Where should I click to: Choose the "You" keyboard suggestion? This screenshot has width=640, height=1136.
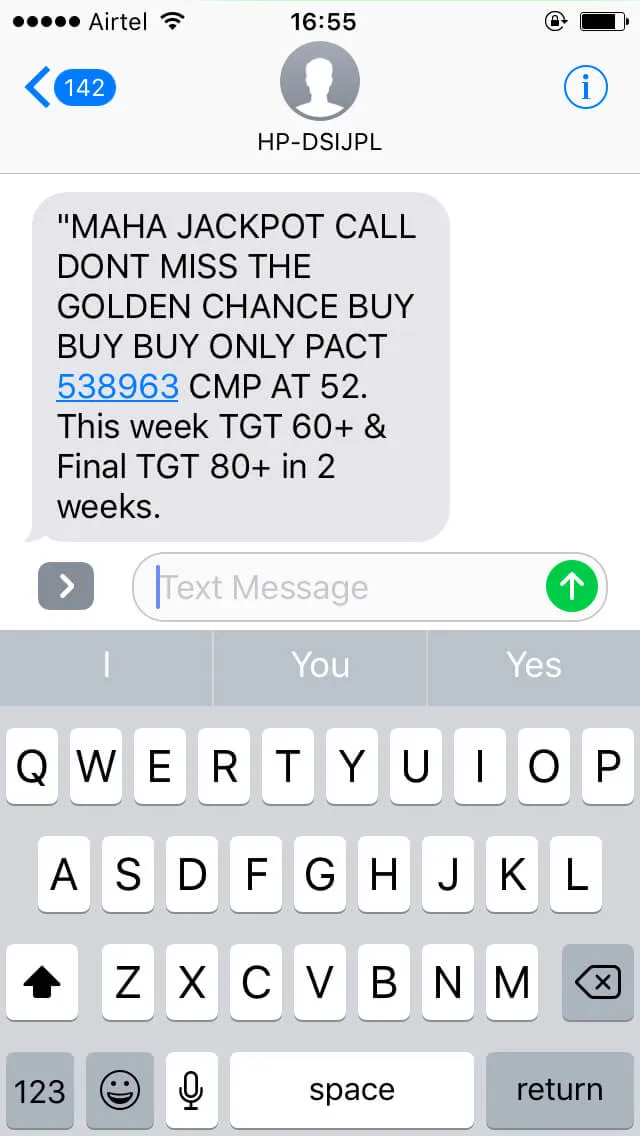tap(320, 665)
